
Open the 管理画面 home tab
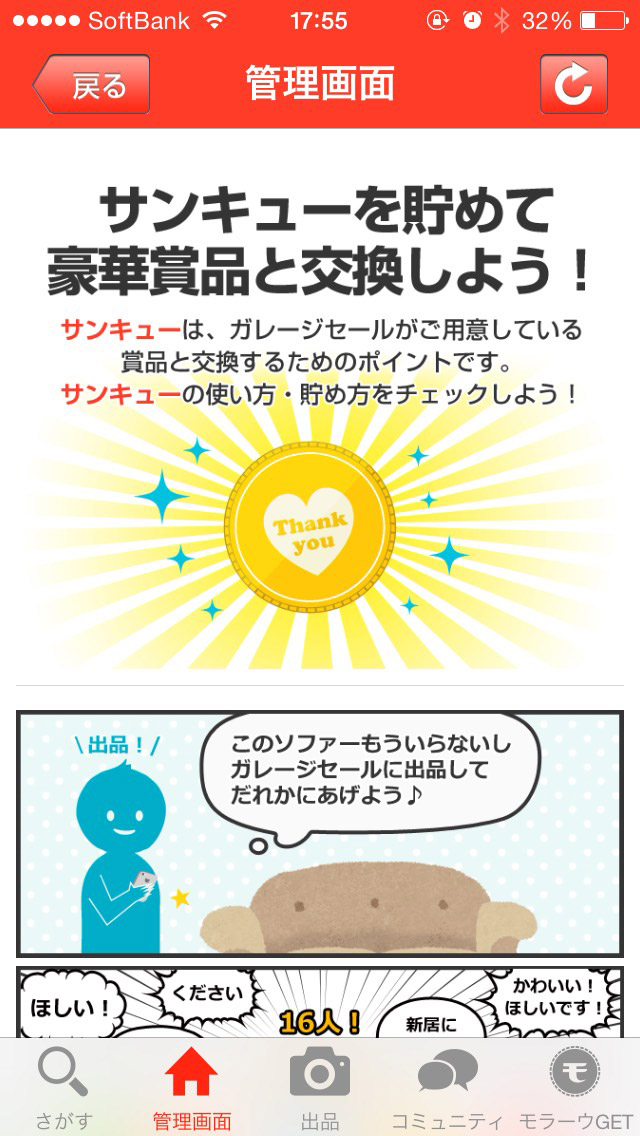(192, 1087)
